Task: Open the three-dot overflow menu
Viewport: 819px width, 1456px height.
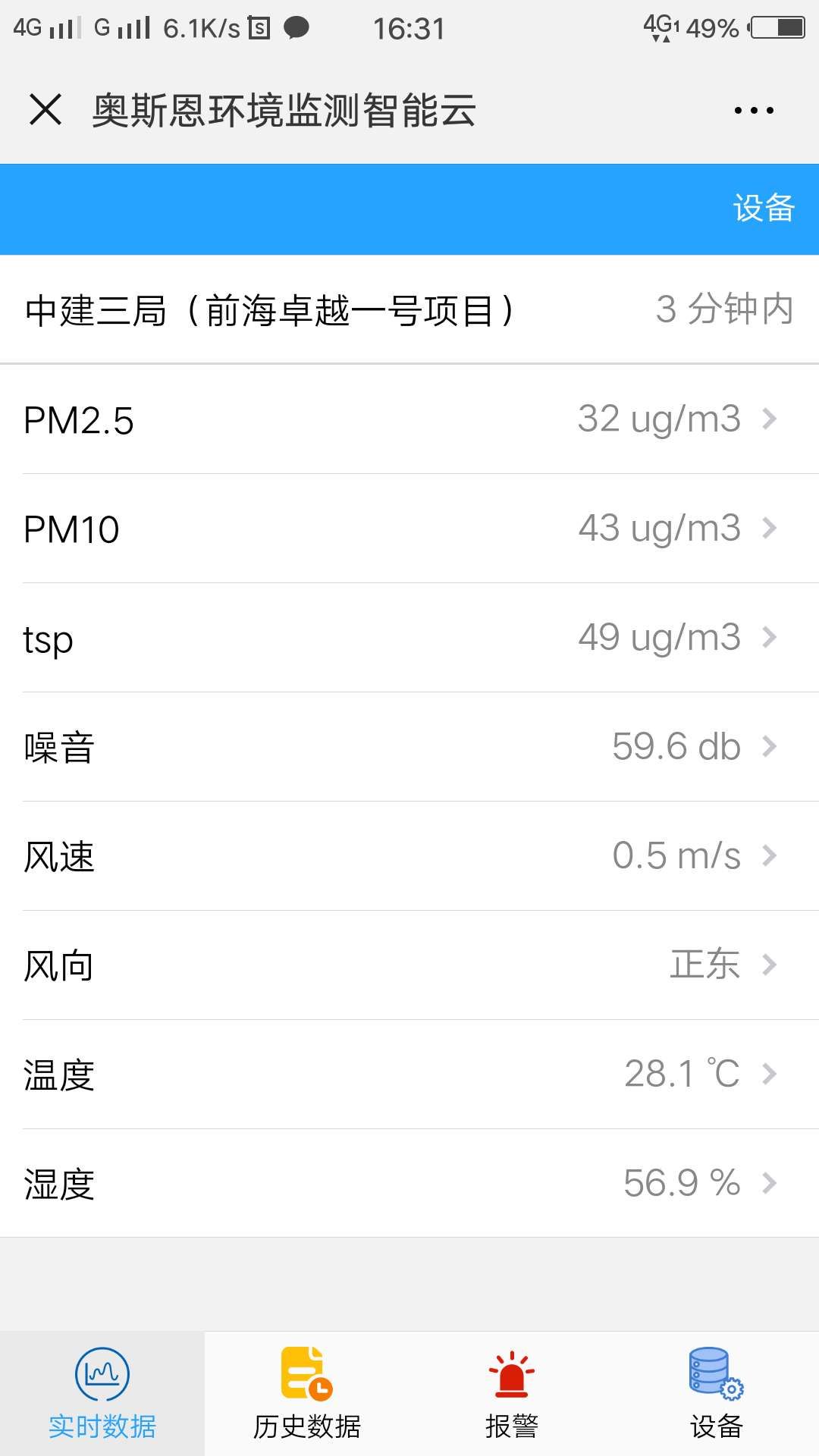Action: [x=754, y=110]
